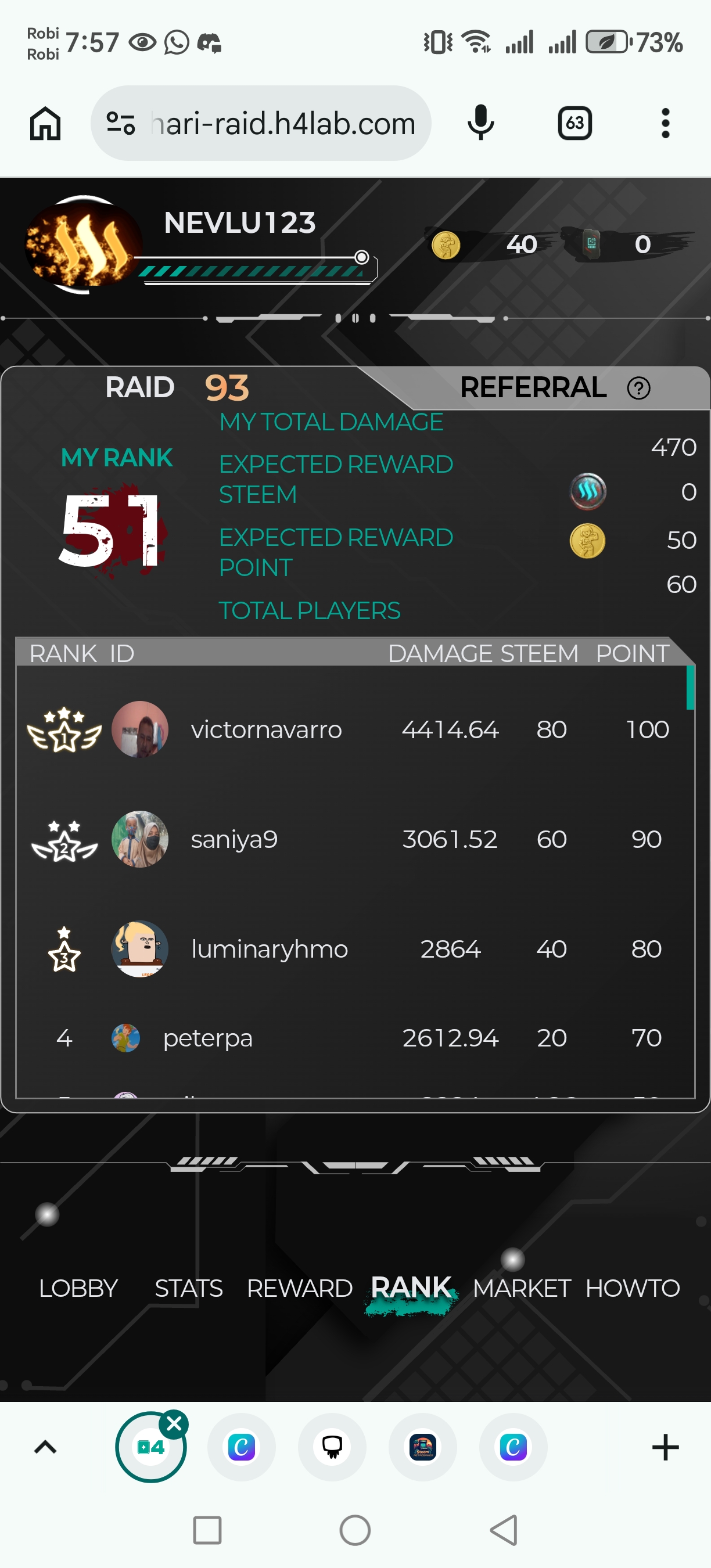Image resolution: width=711 pixels, height=1568 pixels.
Task: Close the current tab in the tab strip
Action: 174,1424
